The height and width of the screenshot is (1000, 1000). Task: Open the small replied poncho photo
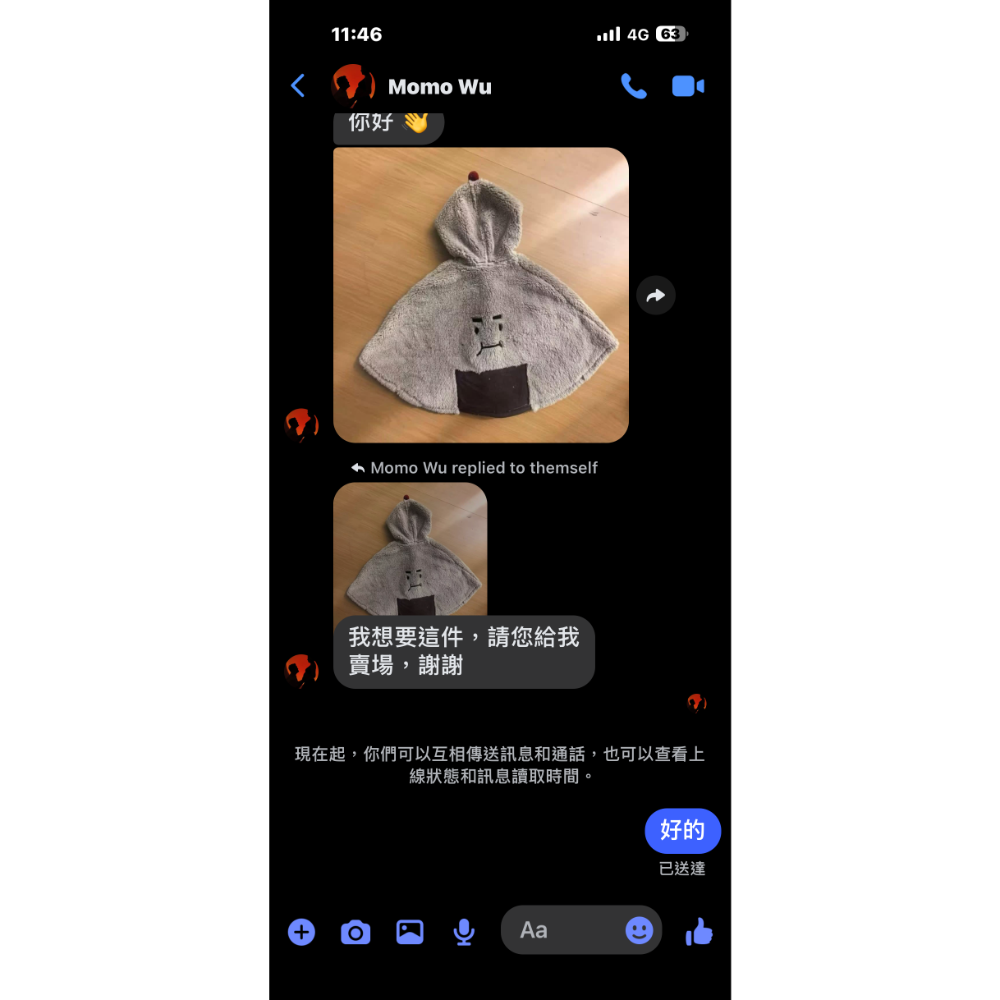[410, 548]
